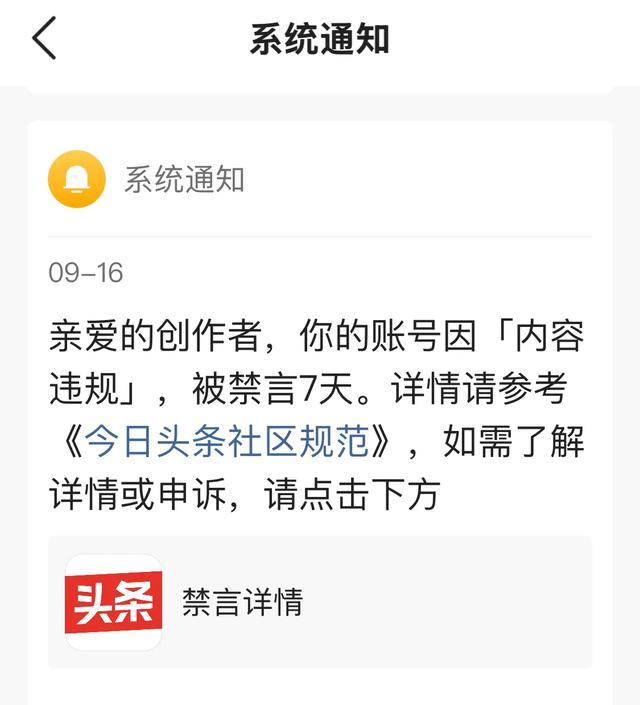The height and width of the screenshot is (705, 640).
Task: Open the 今日头条社区规范 link
Action: pyautogui.click(x=226, y=441)
